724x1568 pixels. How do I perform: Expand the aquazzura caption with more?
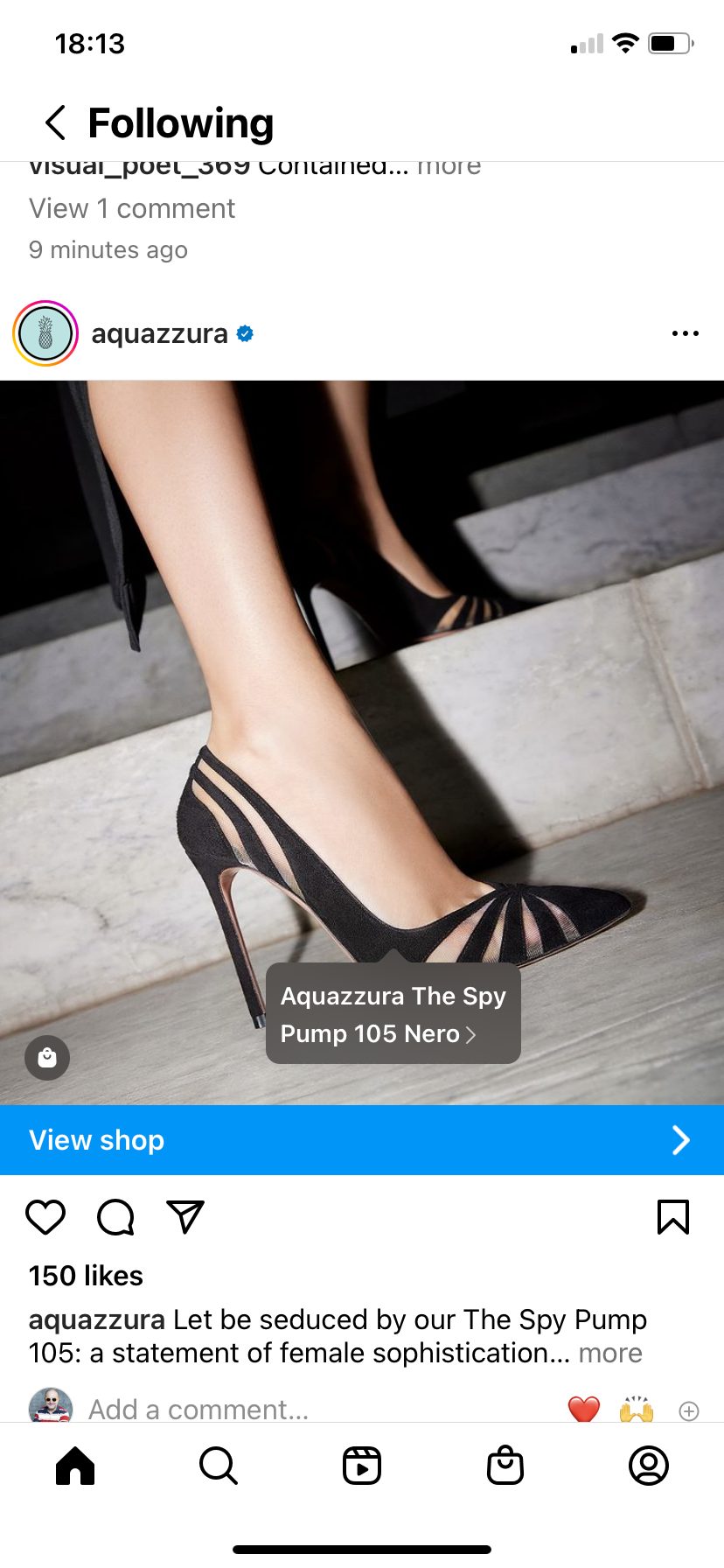tap(610, 1353)
